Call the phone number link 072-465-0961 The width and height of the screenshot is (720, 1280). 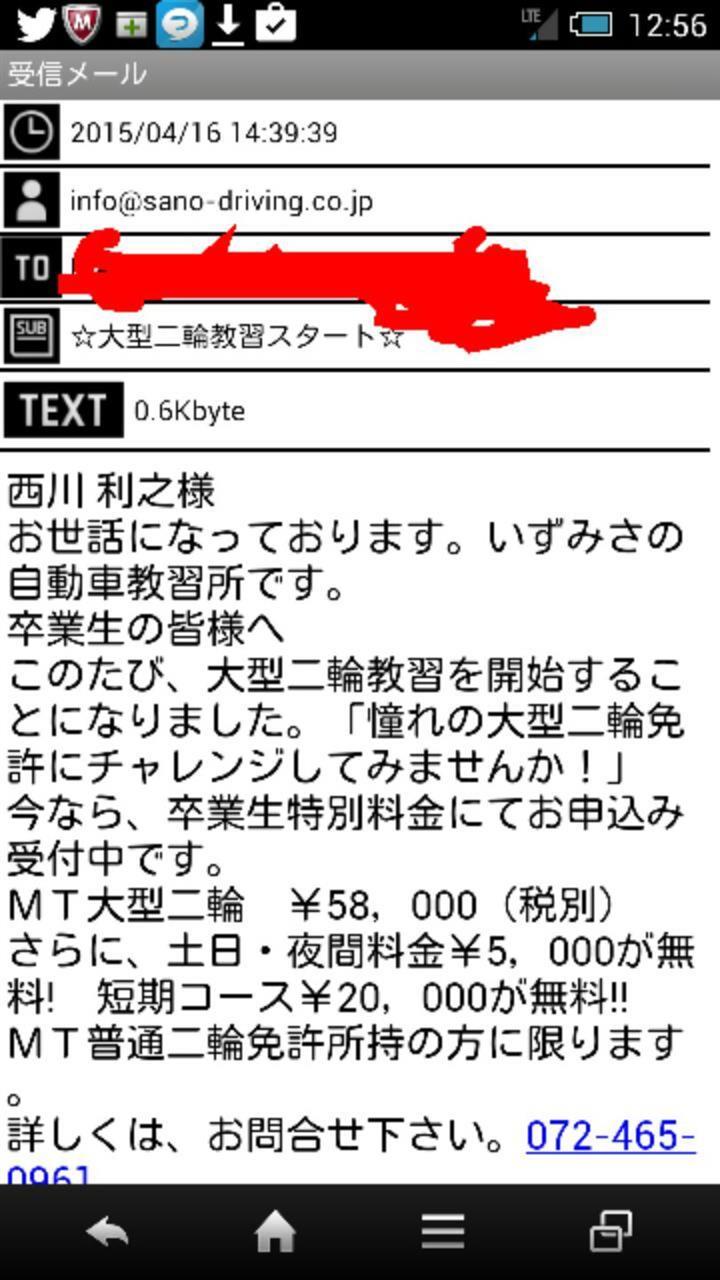pos(610,1136)
